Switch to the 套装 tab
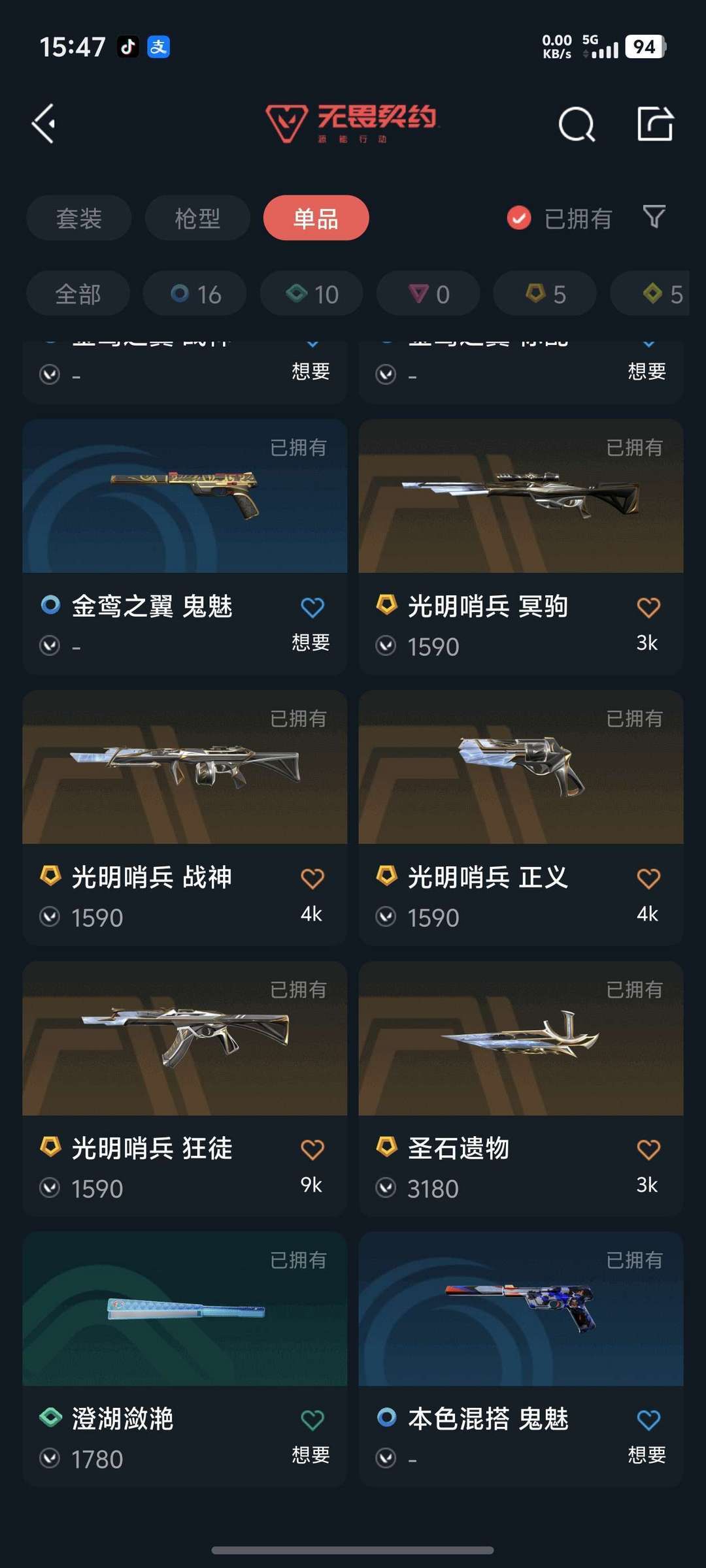The width and height of the screenshot is (706, 1568). pyautogui.click(x=79, y=218)
